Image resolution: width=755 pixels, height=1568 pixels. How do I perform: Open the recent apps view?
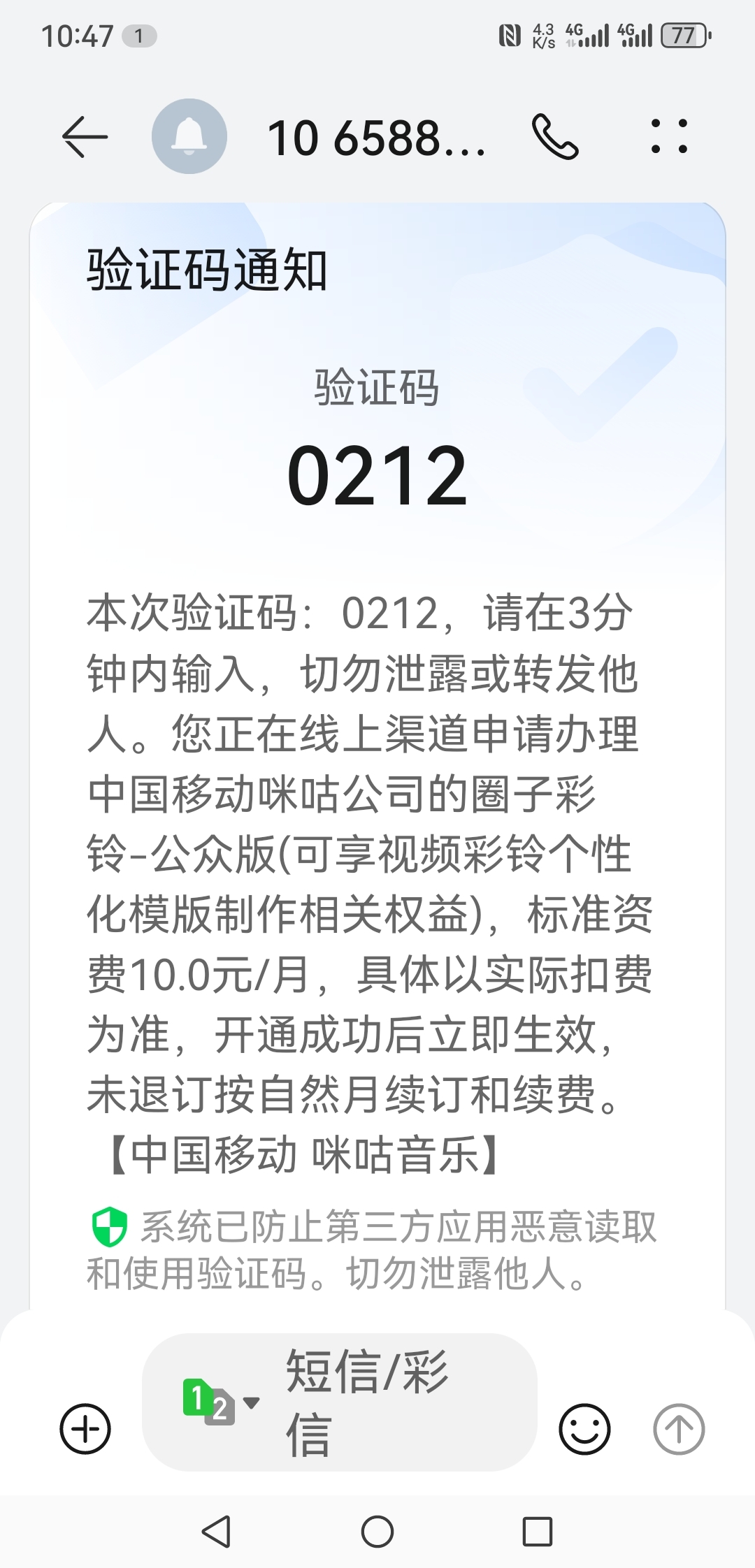[538, 1532]
